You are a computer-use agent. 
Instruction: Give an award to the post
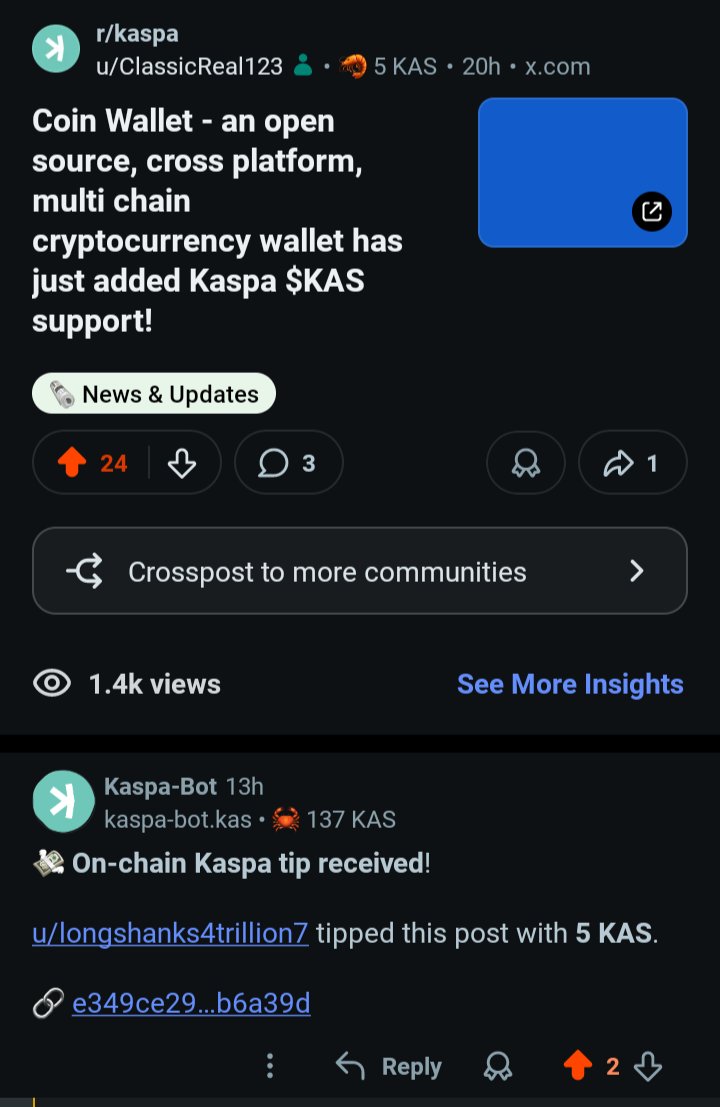pos(525,463)
